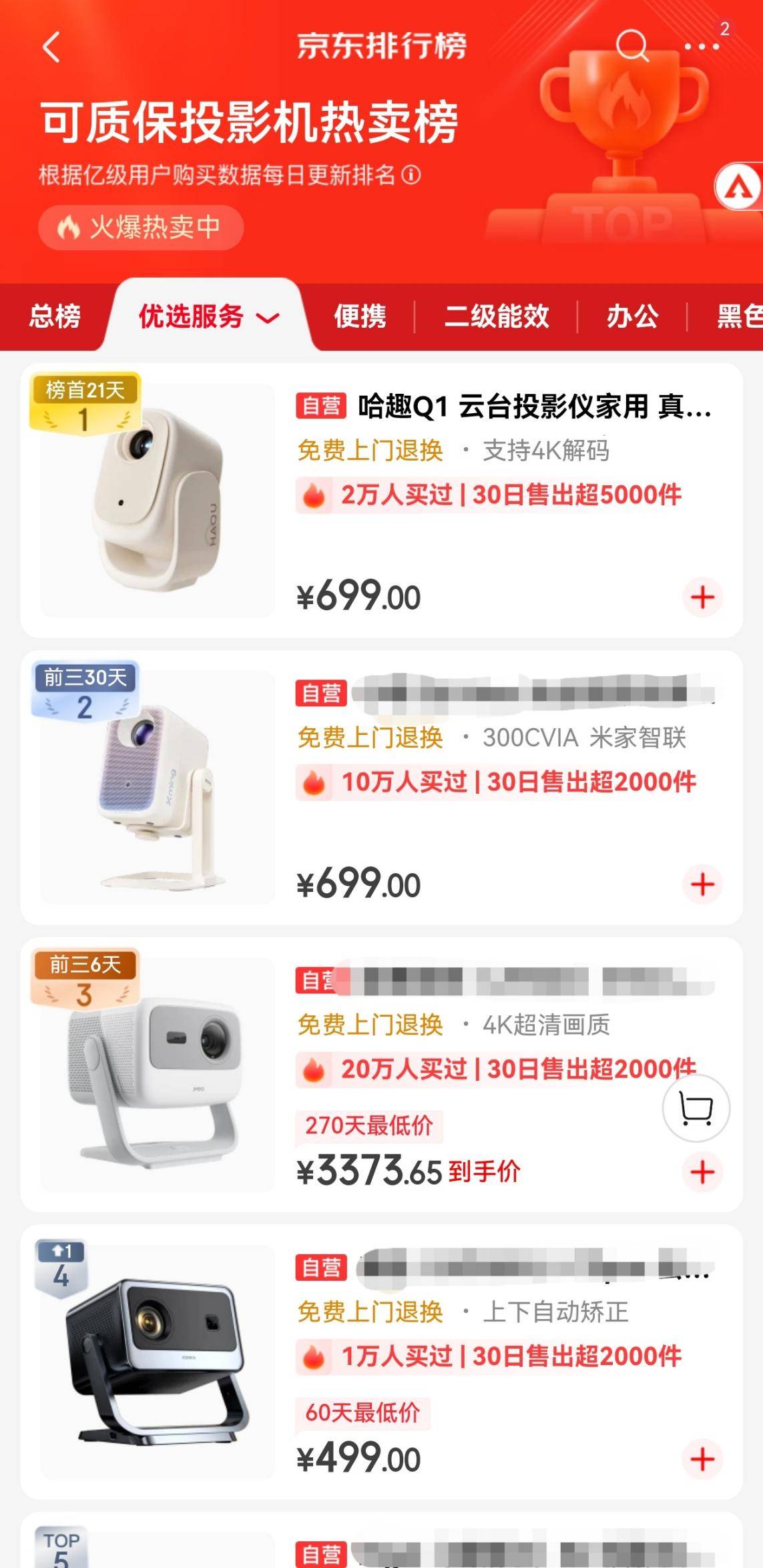Add the 哈趣Q1 projector to cart
763x1568 pixels.
[702, 597]
